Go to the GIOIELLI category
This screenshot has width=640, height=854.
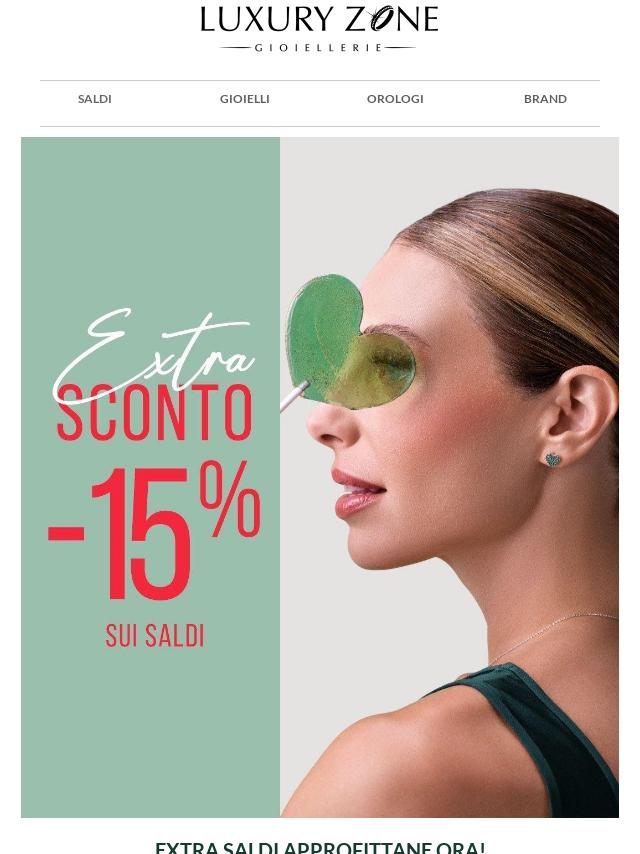pyautogui.click(x=245, y=99)
